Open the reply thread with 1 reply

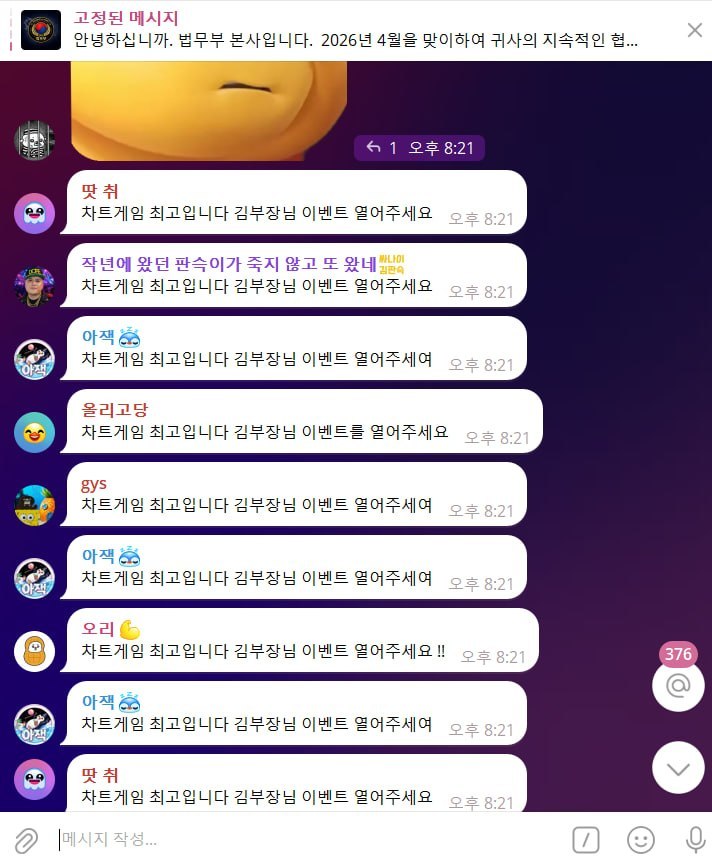pos(381,148)
